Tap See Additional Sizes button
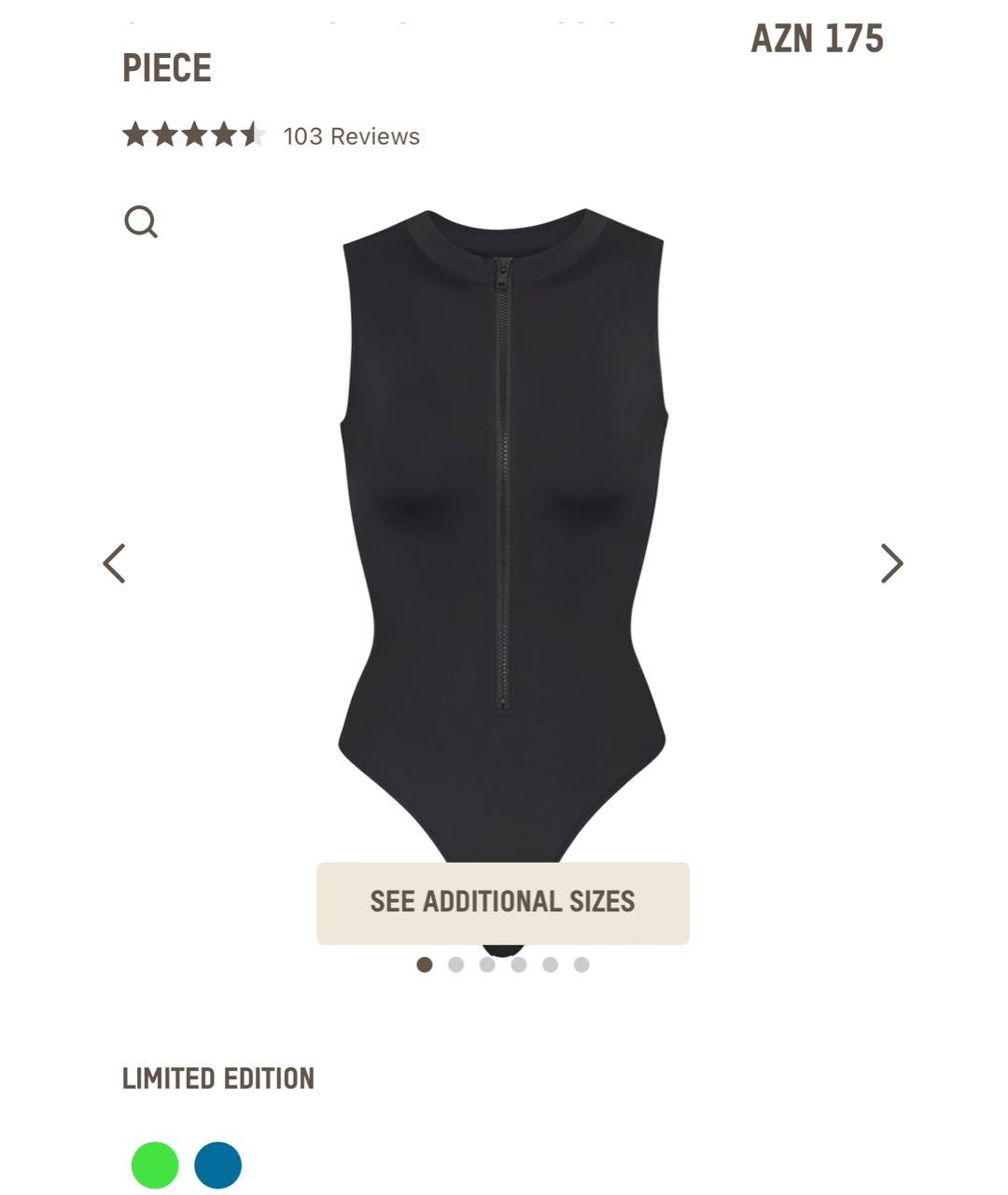Screen dimensions: 1008x1195 [502, 903]
